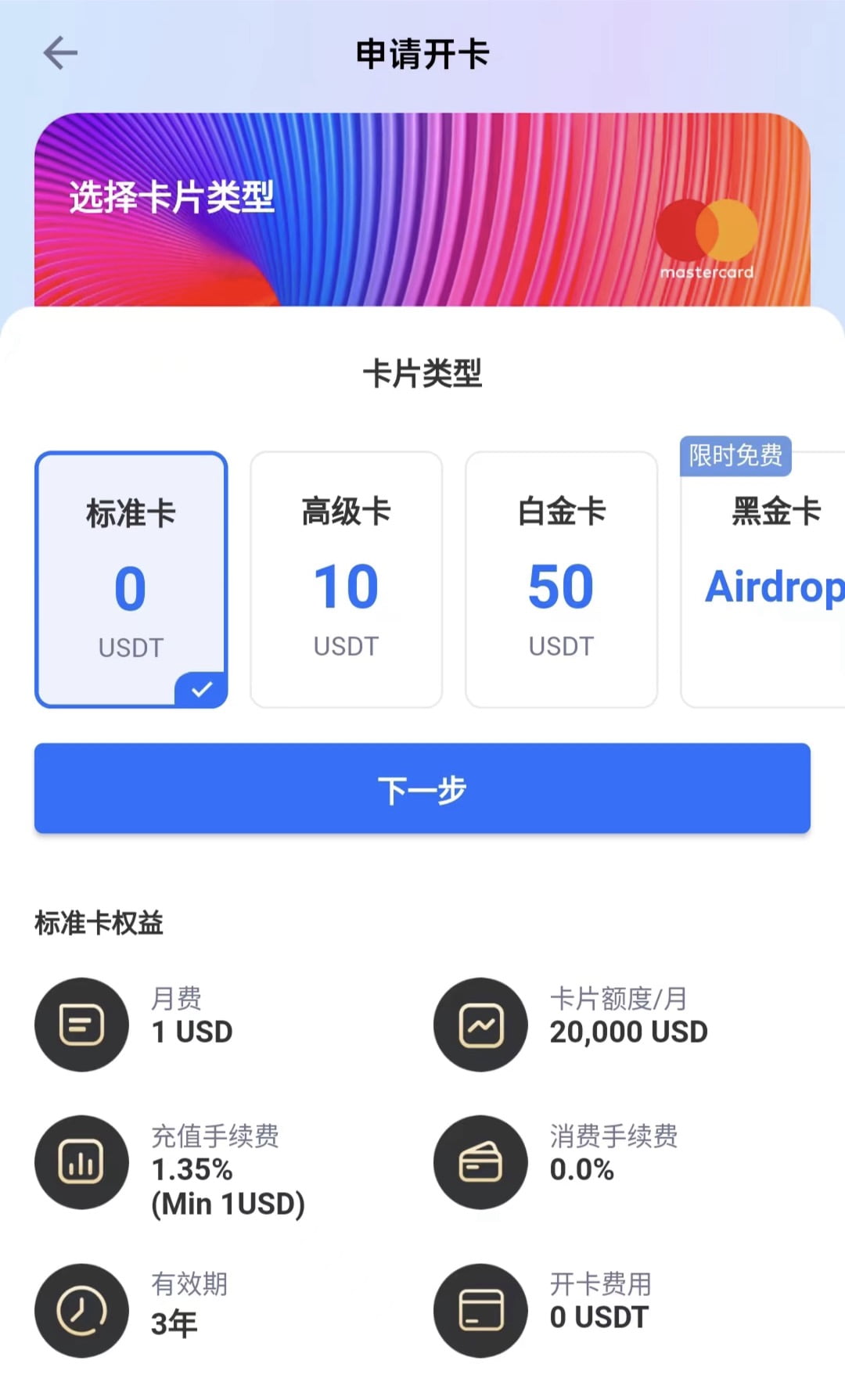Click the spending fee (消费手续费) card icon
This screenshot has height=1400, width=845.
[x=480, y=1163]
